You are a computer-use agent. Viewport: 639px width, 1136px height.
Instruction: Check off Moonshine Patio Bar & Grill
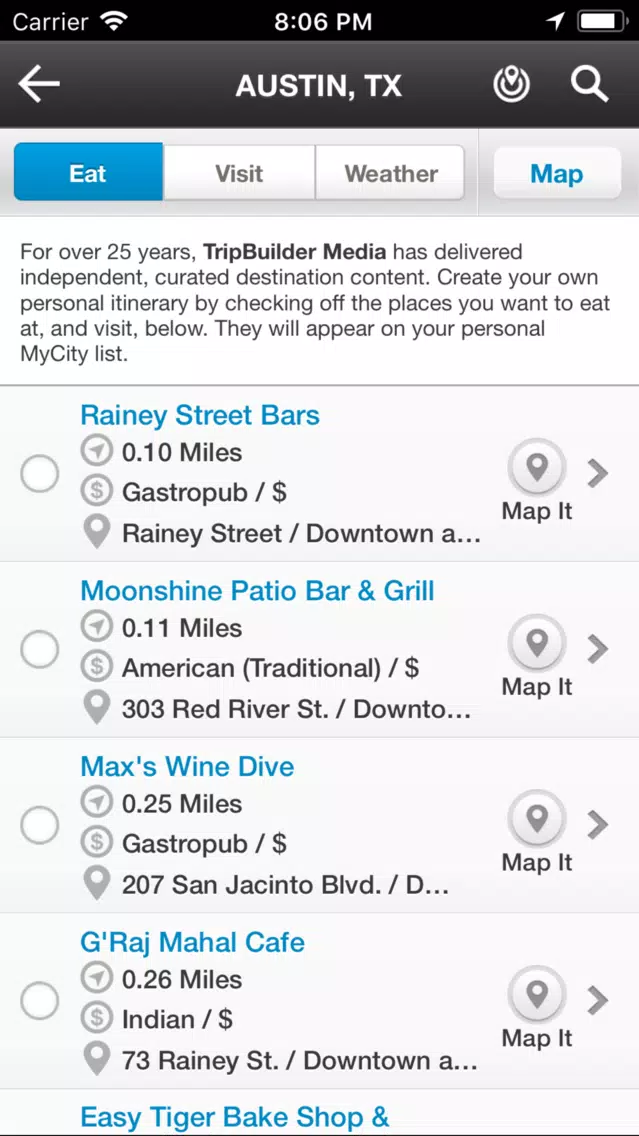pos(39,649)
